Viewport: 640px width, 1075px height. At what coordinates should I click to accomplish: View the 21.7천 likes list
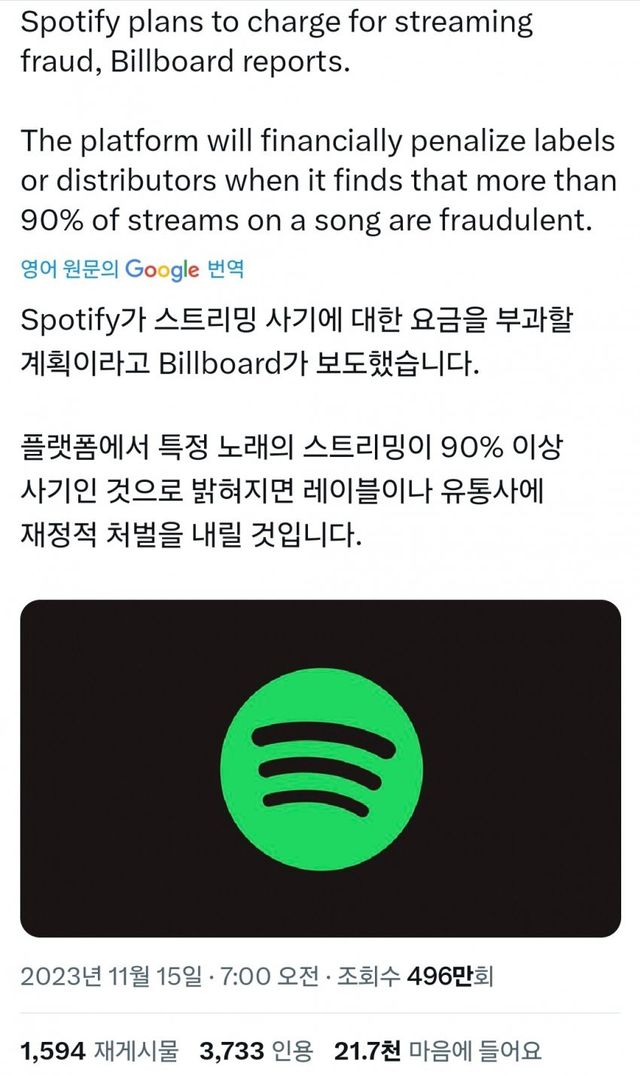[438, 1050]
